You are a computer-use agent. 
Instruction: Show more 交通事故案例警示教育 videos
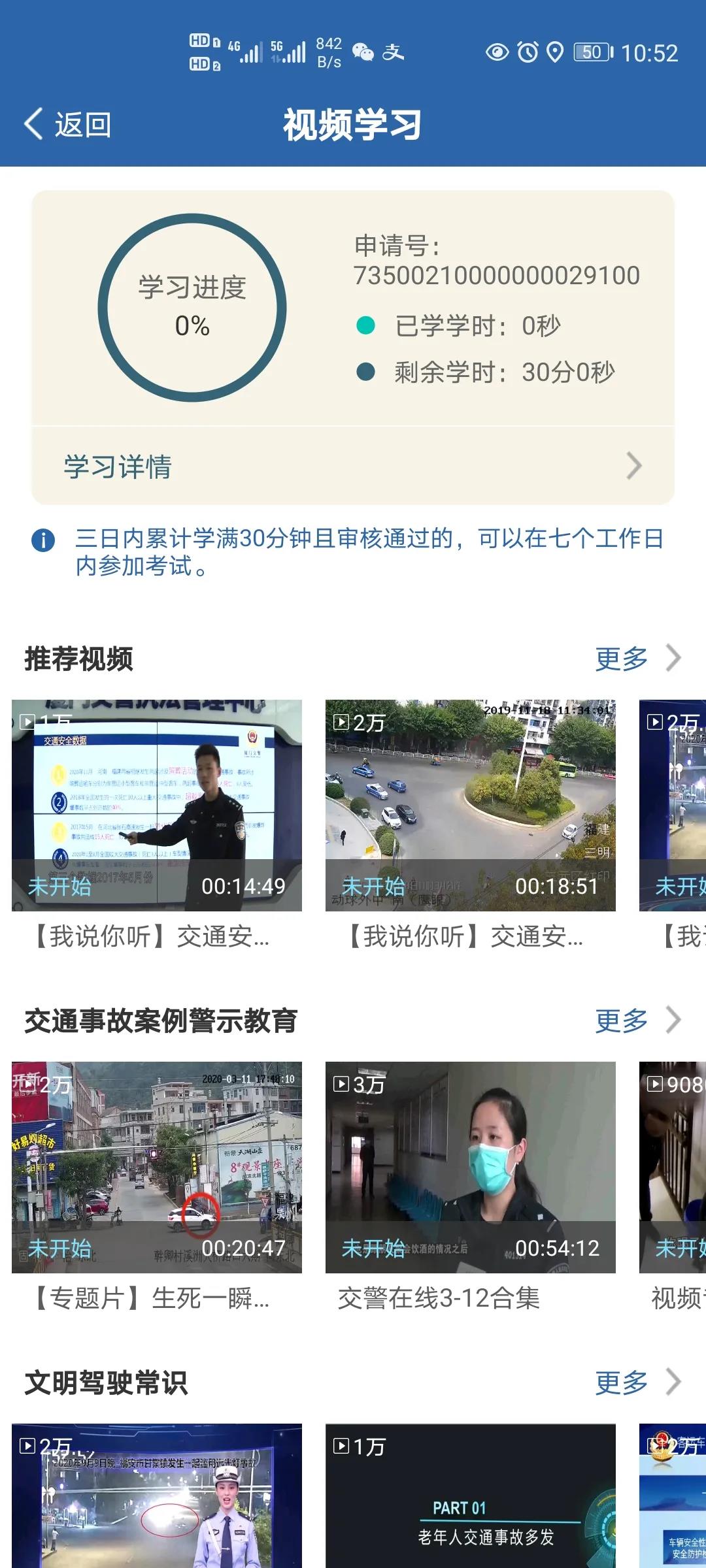pos(637,1021)
